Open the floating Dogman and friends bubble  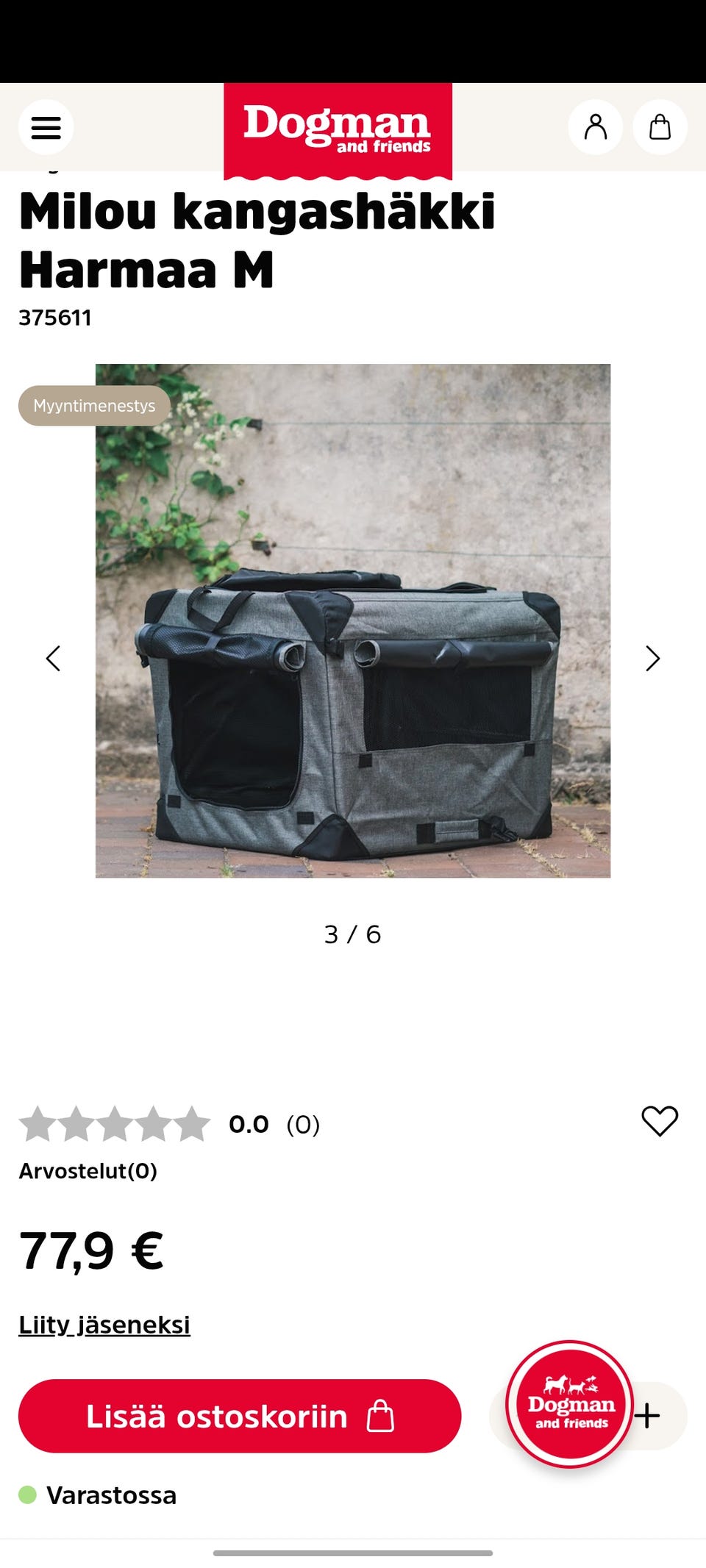570,1403
